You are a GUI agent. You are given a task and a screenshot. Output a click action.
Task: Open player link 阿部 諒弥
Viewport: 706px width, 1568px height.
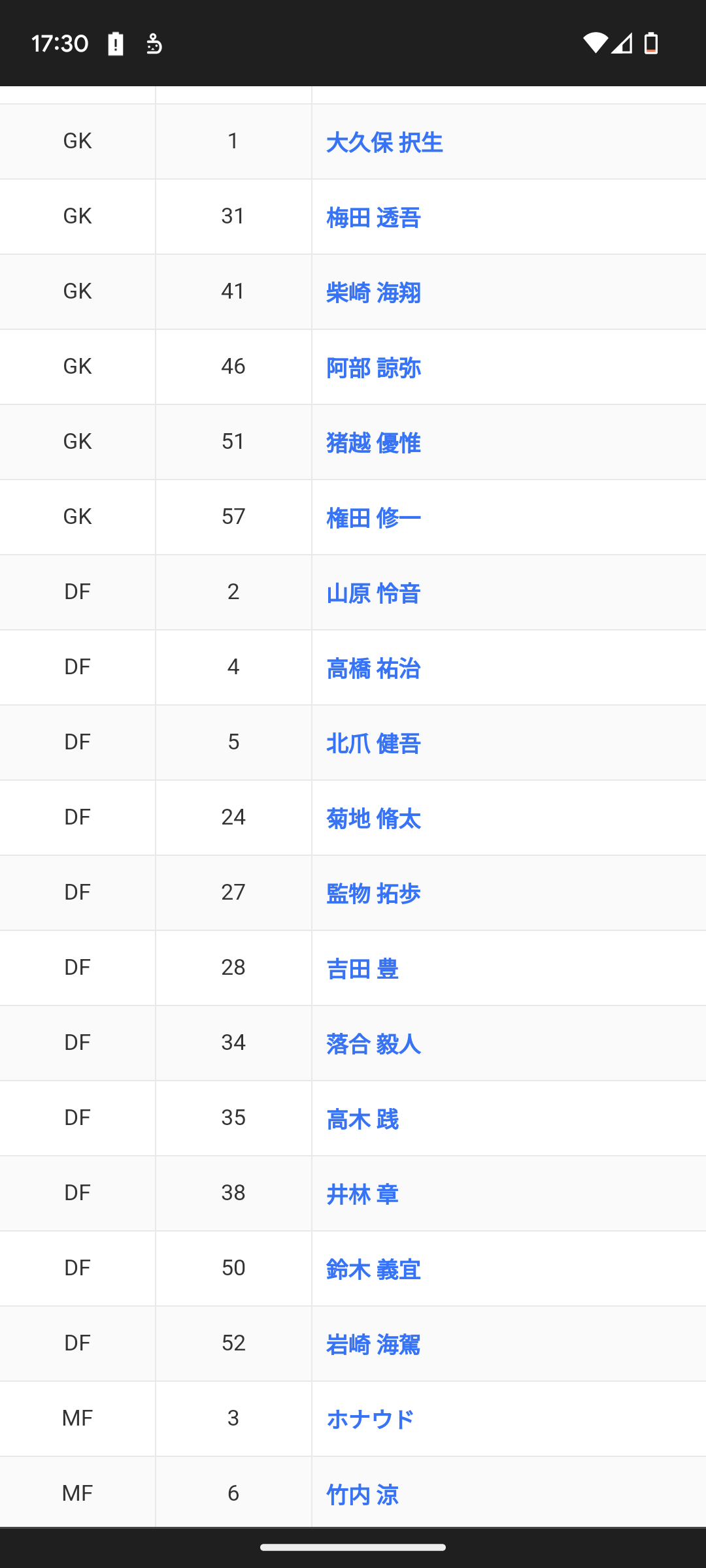point(373,368)
